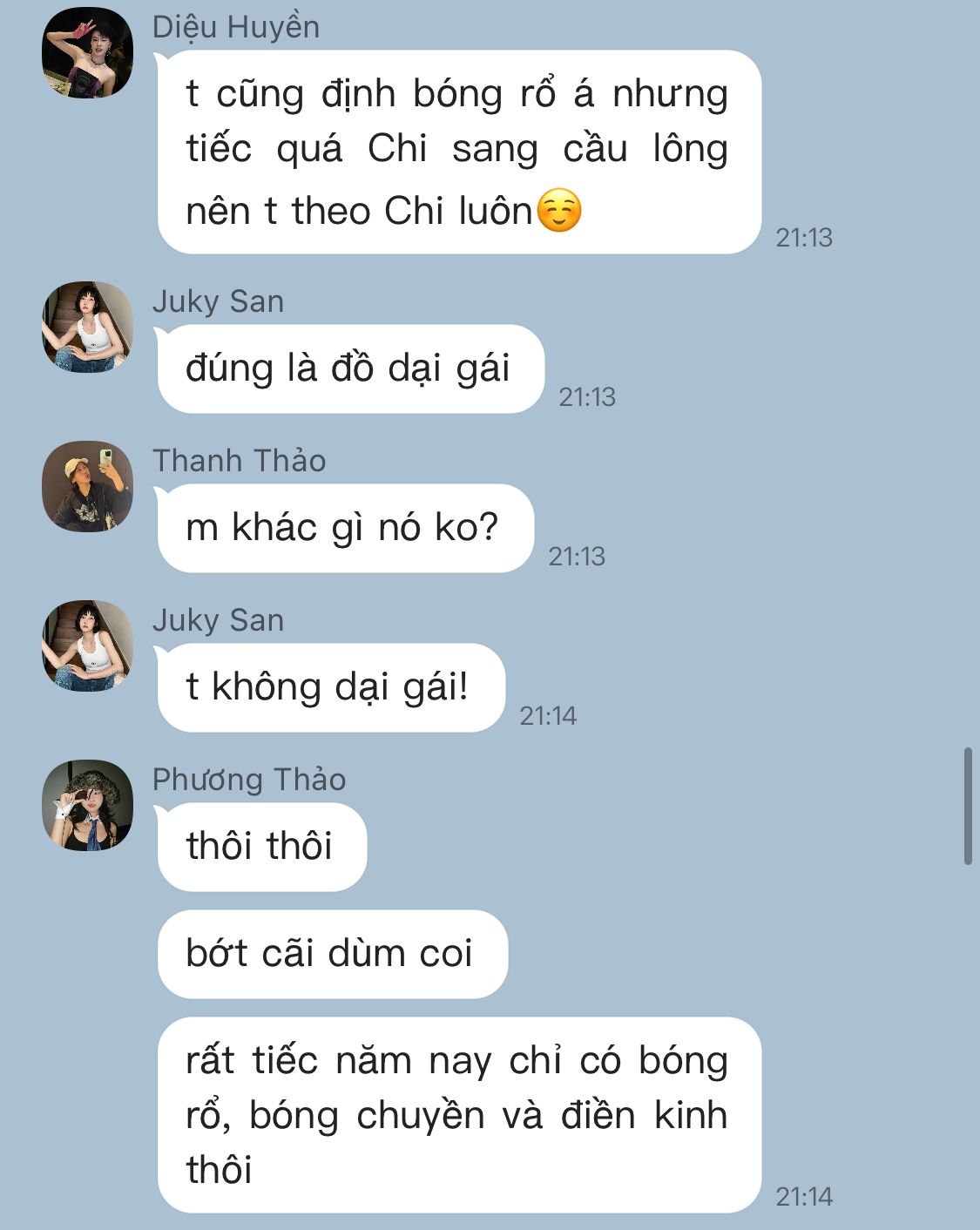The width and height of the screenshot is (980, 1230).
Task: Tap Juky San's avatar beside 't không dại gái!'
Action: coord(87,645)
